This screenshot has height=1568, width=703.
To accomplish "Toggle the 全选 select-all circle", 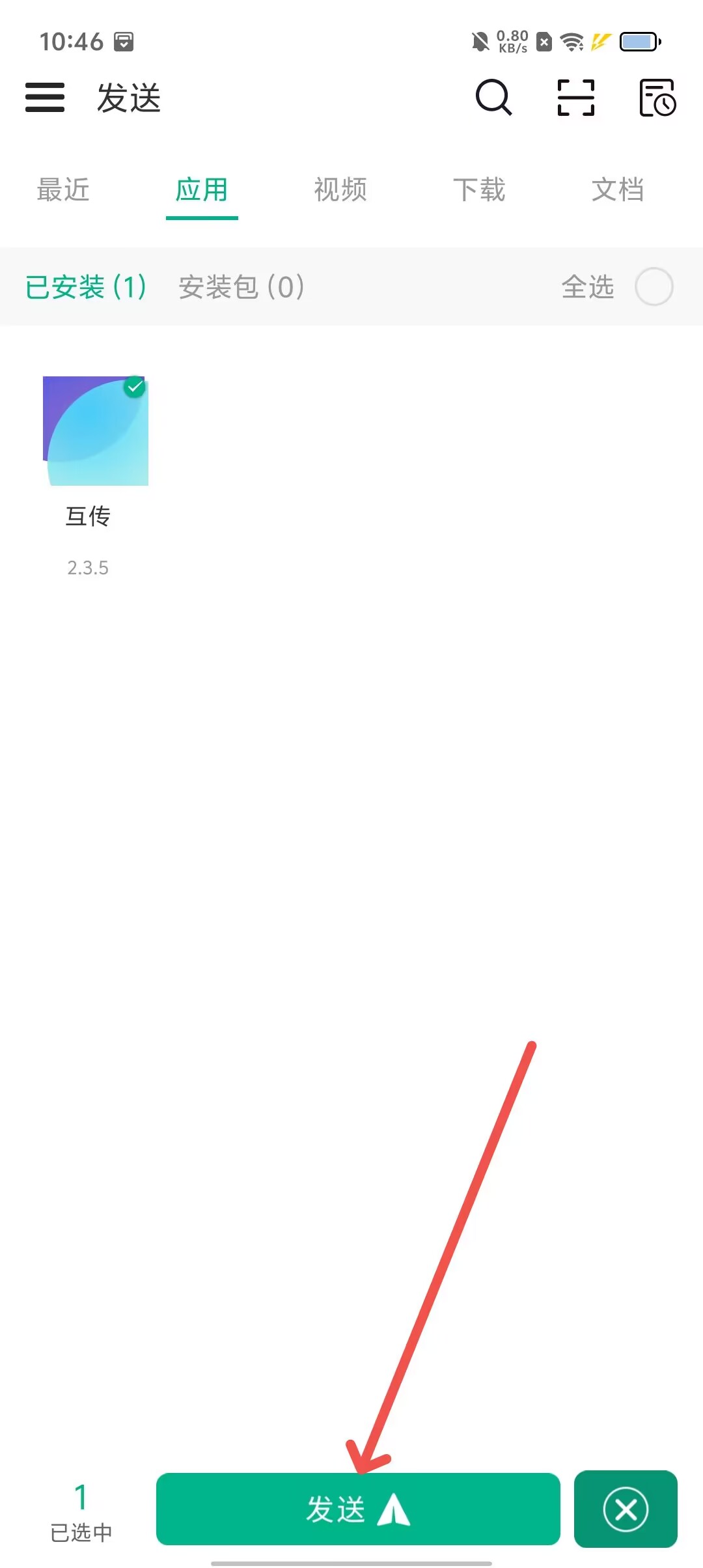I will coord(654,287).
